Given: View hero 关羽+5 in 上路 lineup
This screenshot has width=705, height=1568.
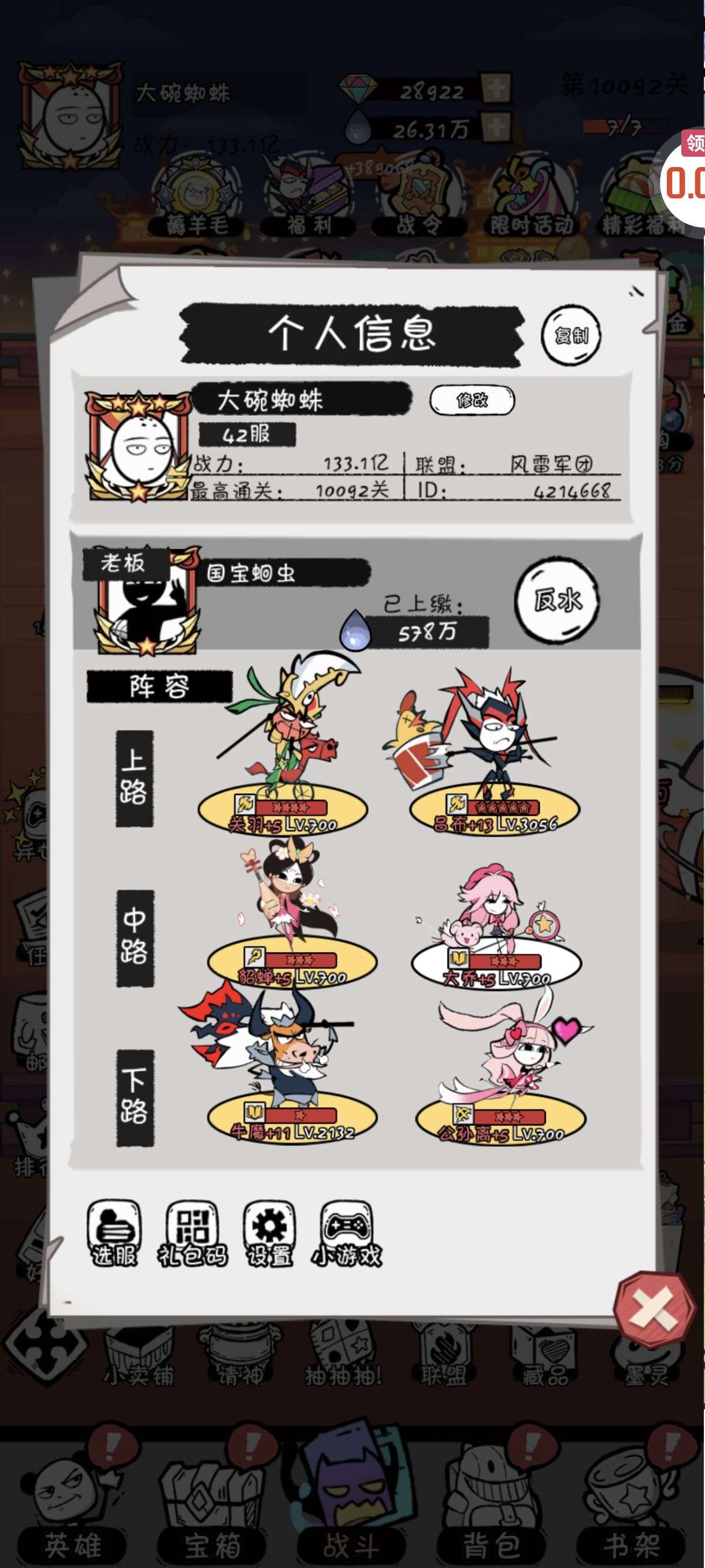Looking at the screenshot, I should point(283,749).
